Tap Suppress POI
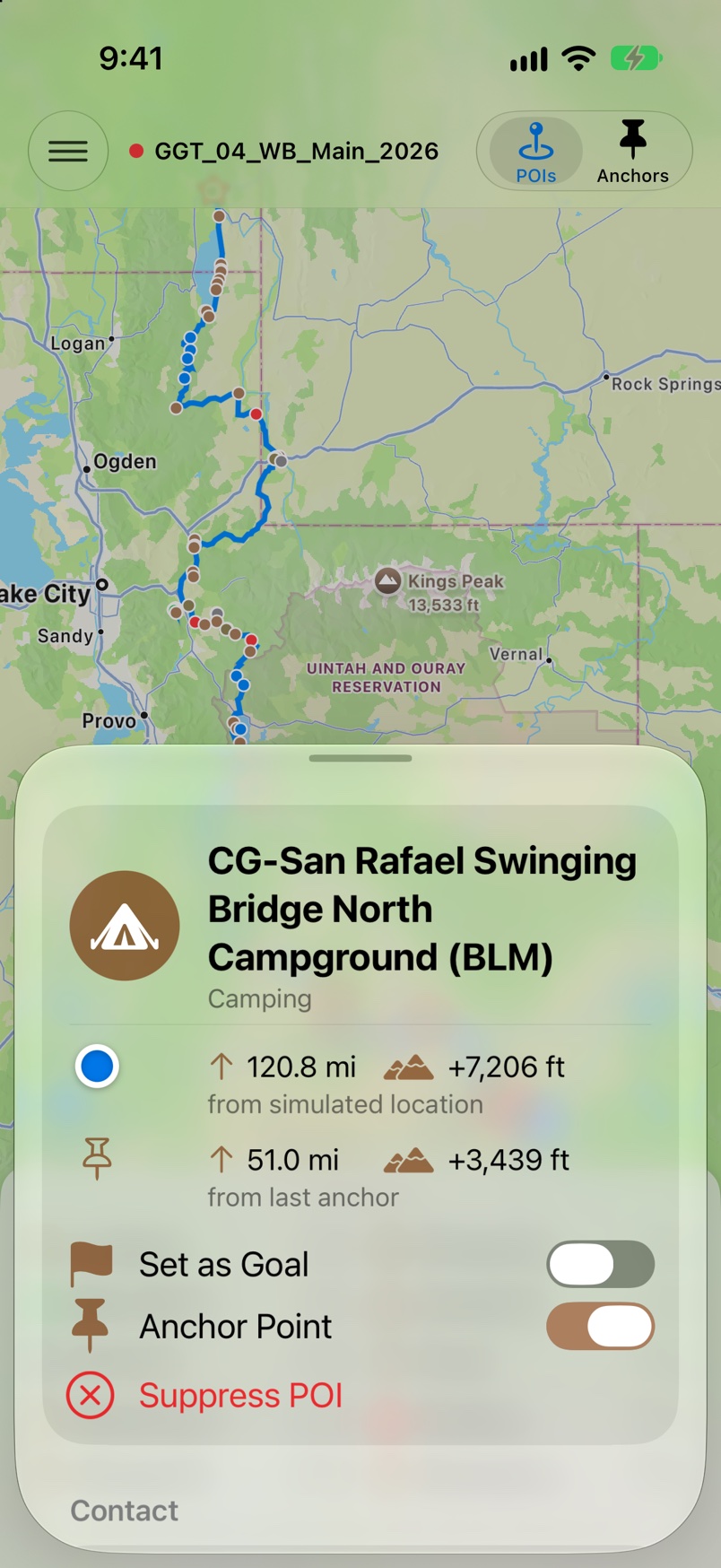 (205, 1396)
